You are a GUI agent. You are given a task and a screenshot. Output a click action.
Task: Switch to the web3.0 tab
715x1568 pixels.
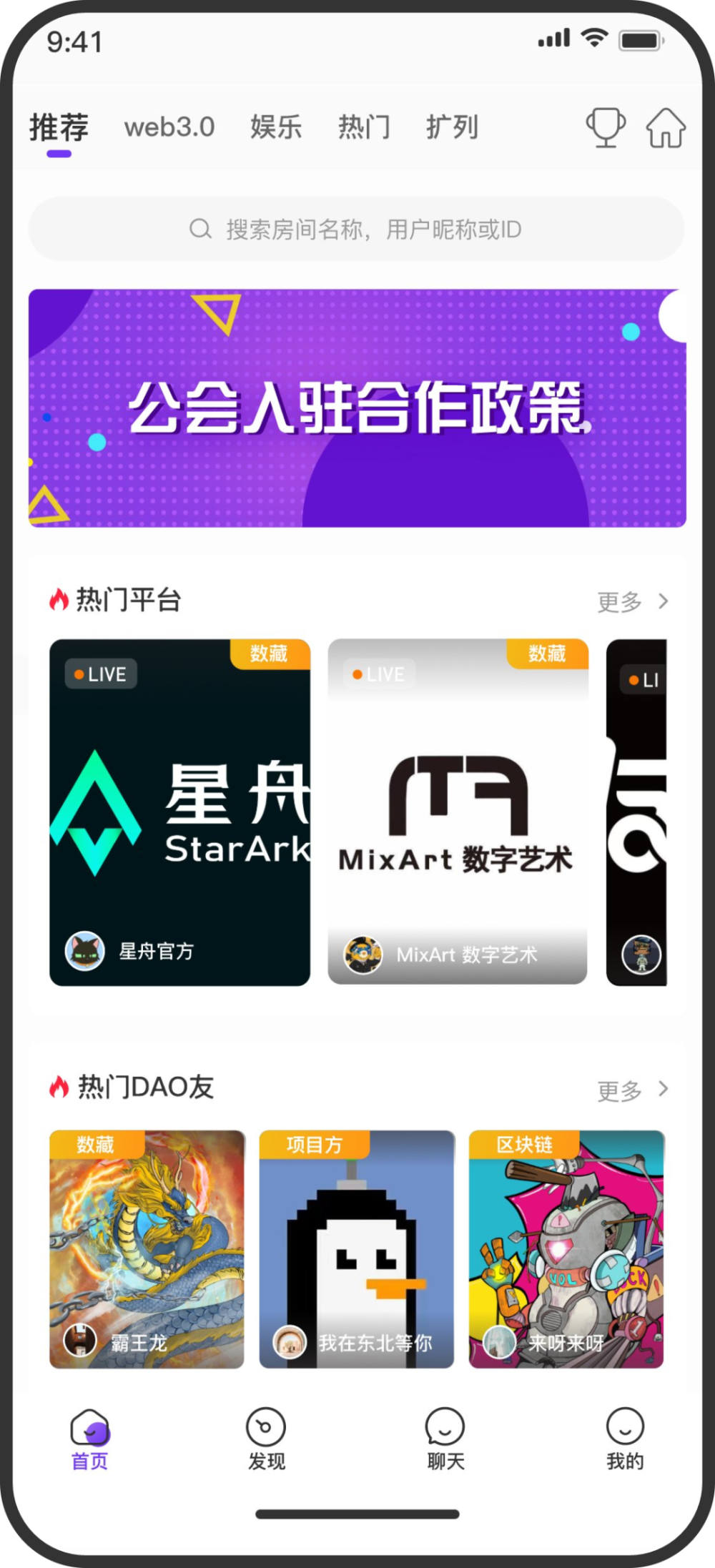169,127
